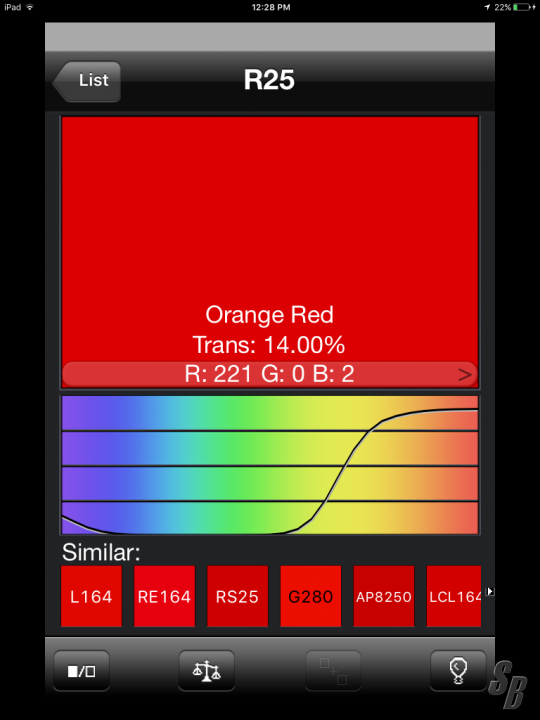Select the LCL164 similar color

click(454, 596)
